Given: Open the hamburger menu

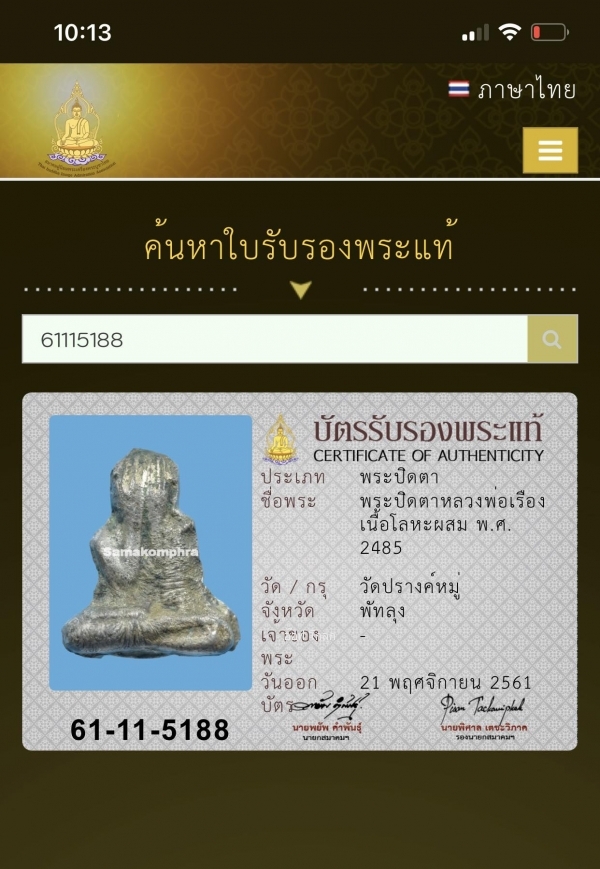Looking at the screenshot, I should click(x=550, y=151).
